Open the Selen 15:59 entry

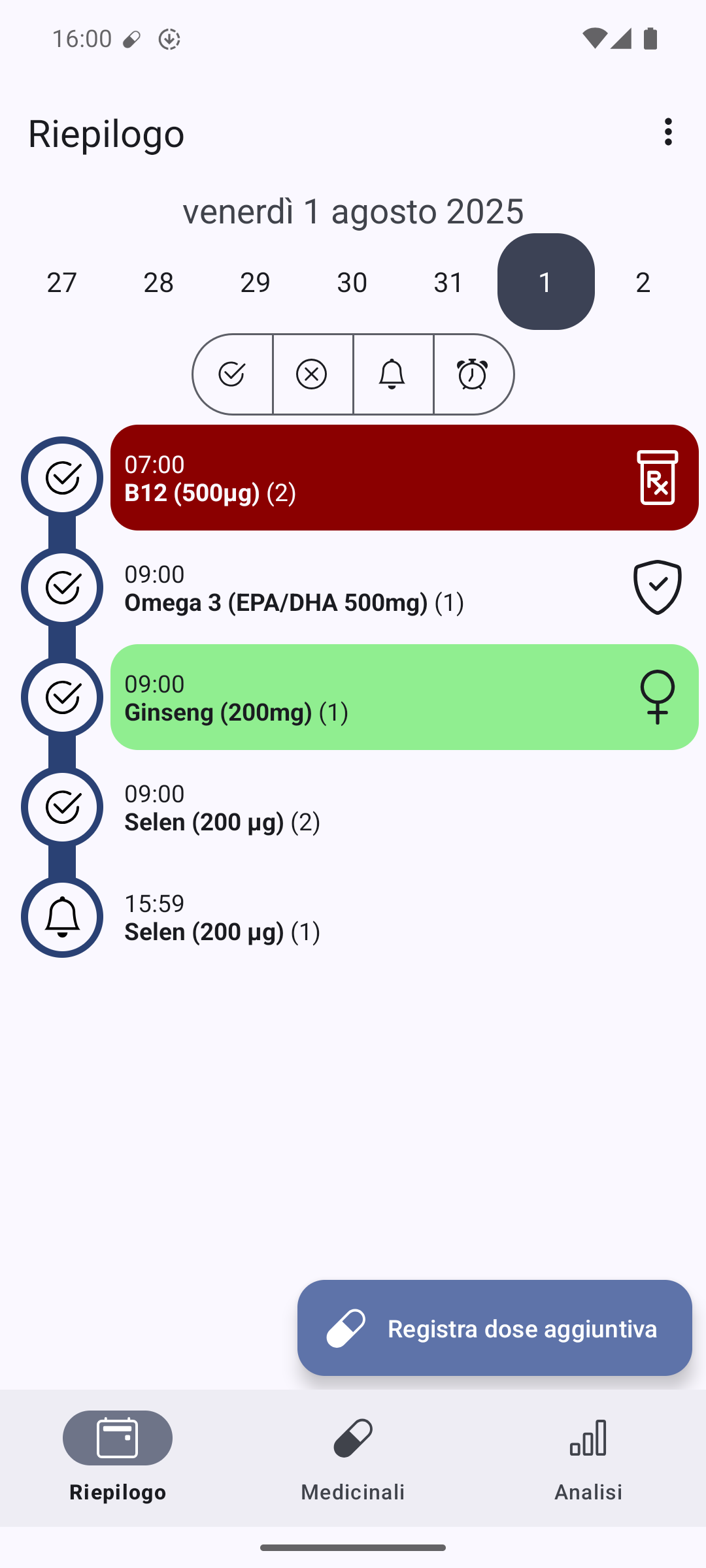coord(405,917)
